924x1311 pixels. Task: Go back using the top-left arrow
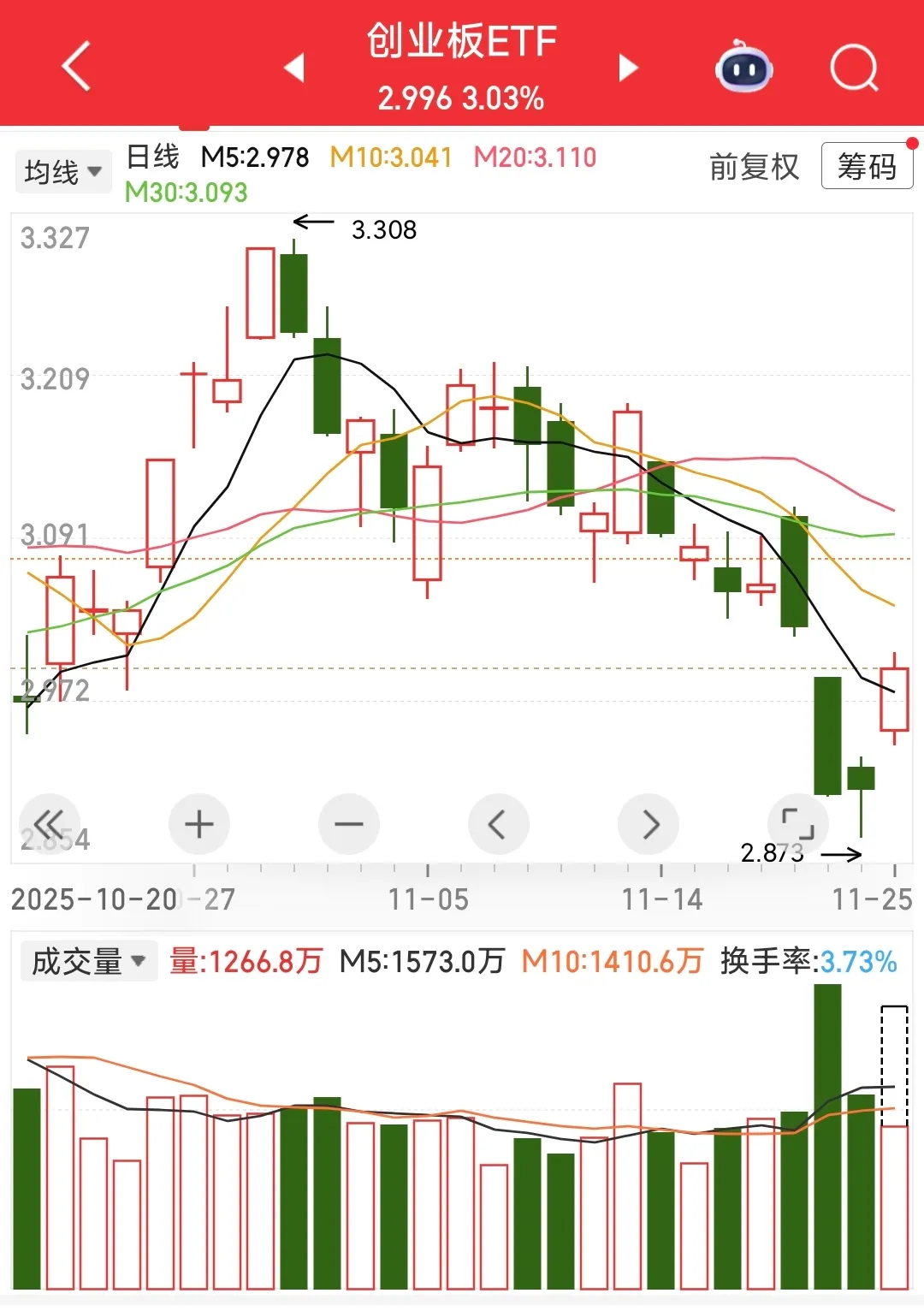pos(76,66)
